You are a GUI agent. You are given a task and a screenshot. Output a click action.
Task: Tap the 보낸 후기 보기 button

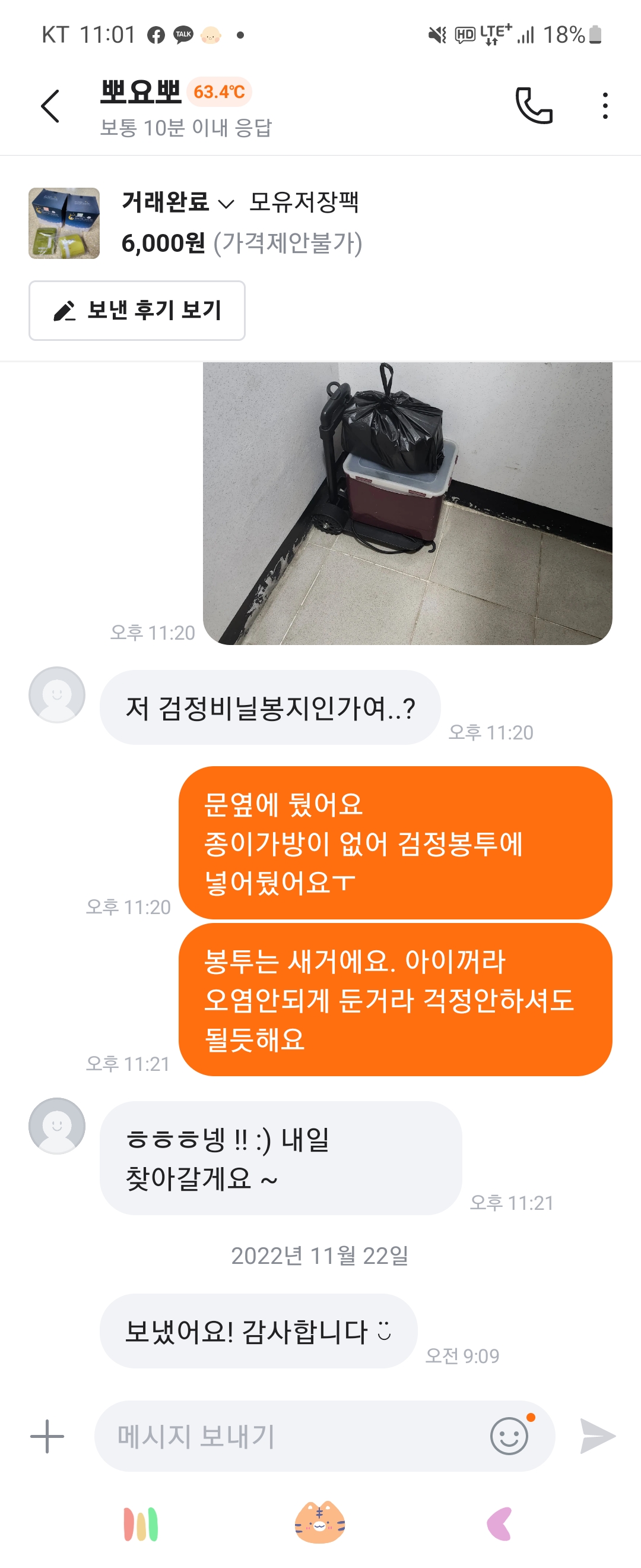[x=137, y=311]
